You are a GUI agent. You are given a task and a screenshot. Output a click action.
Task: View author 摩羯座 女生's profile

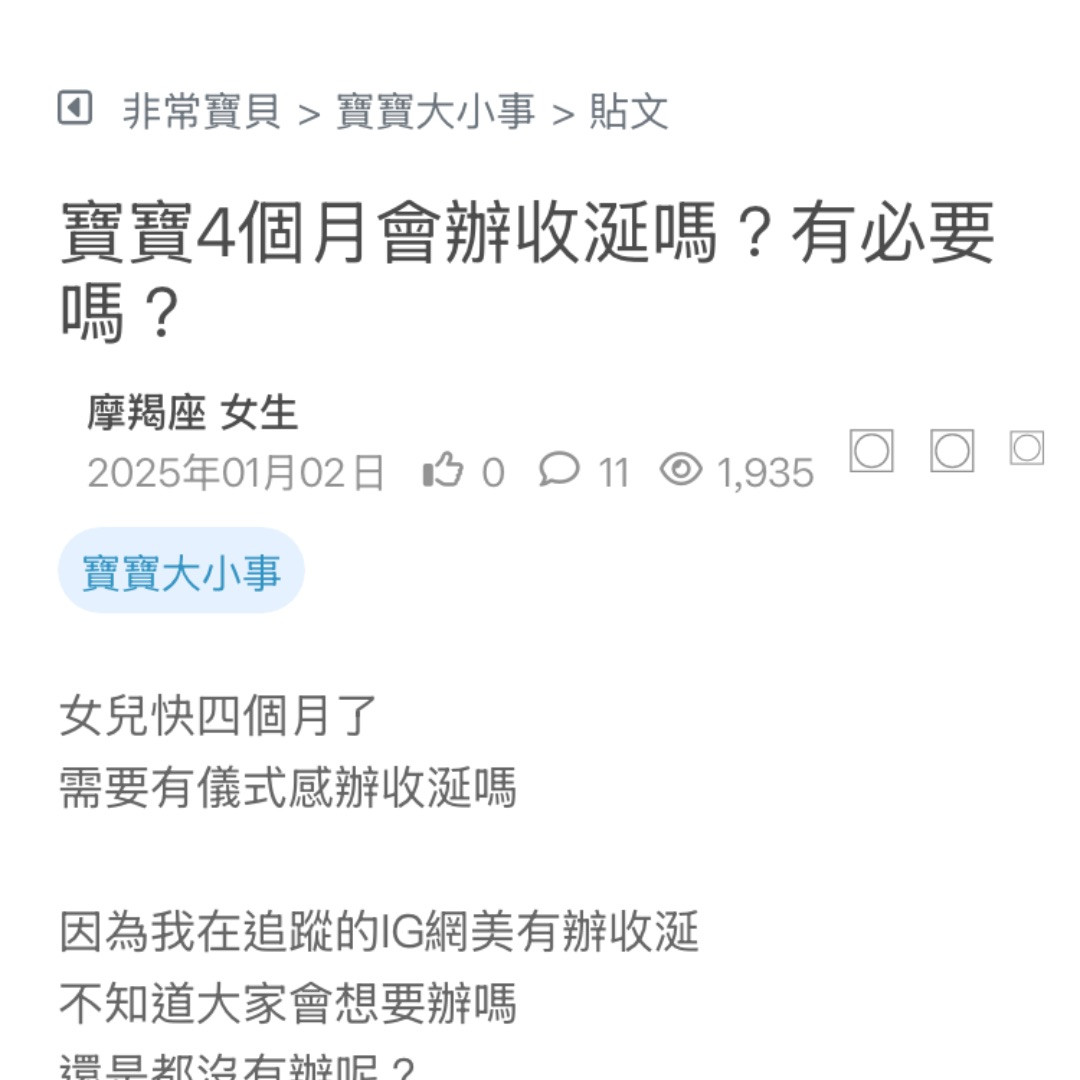point(193,413)
